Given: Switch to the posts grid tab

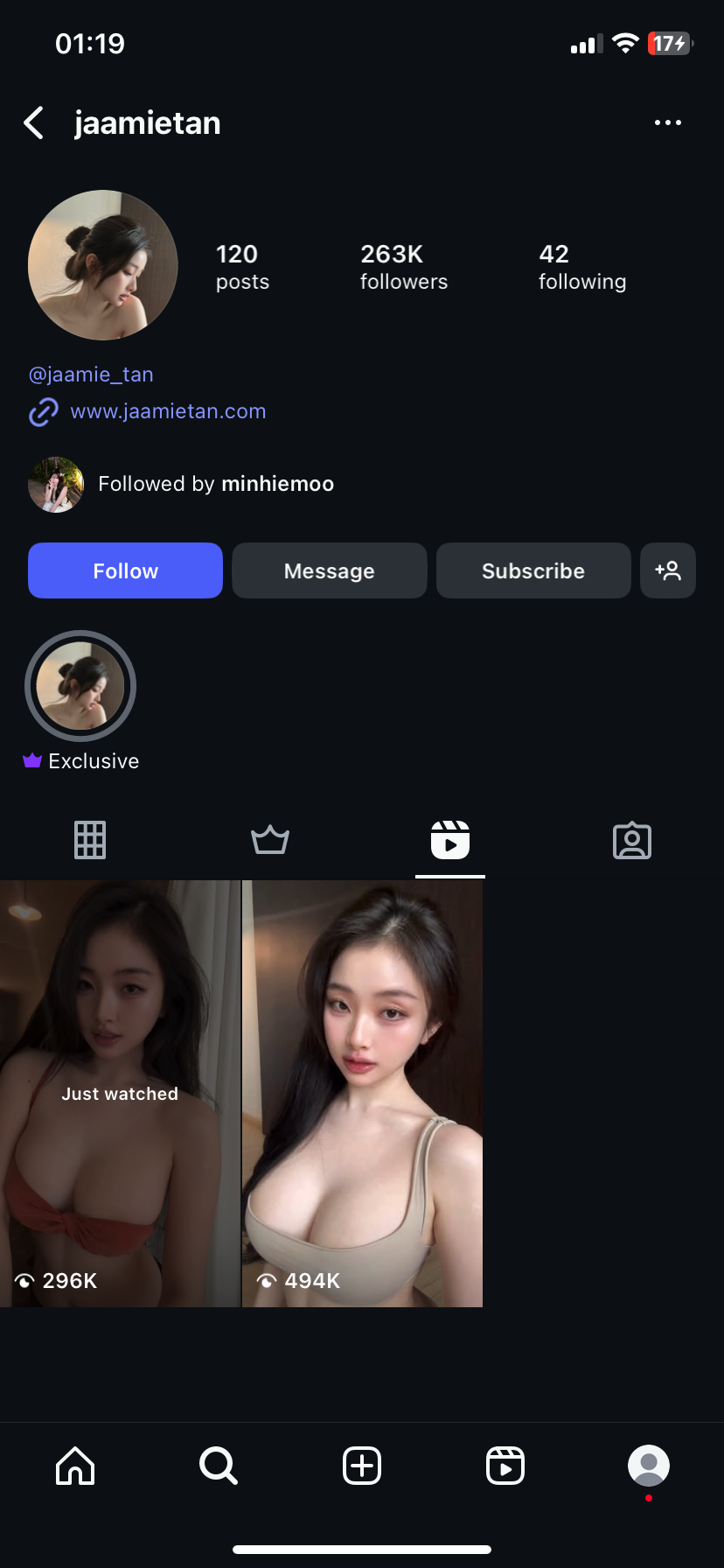Looking at the screenshot, I should (90, 840).
